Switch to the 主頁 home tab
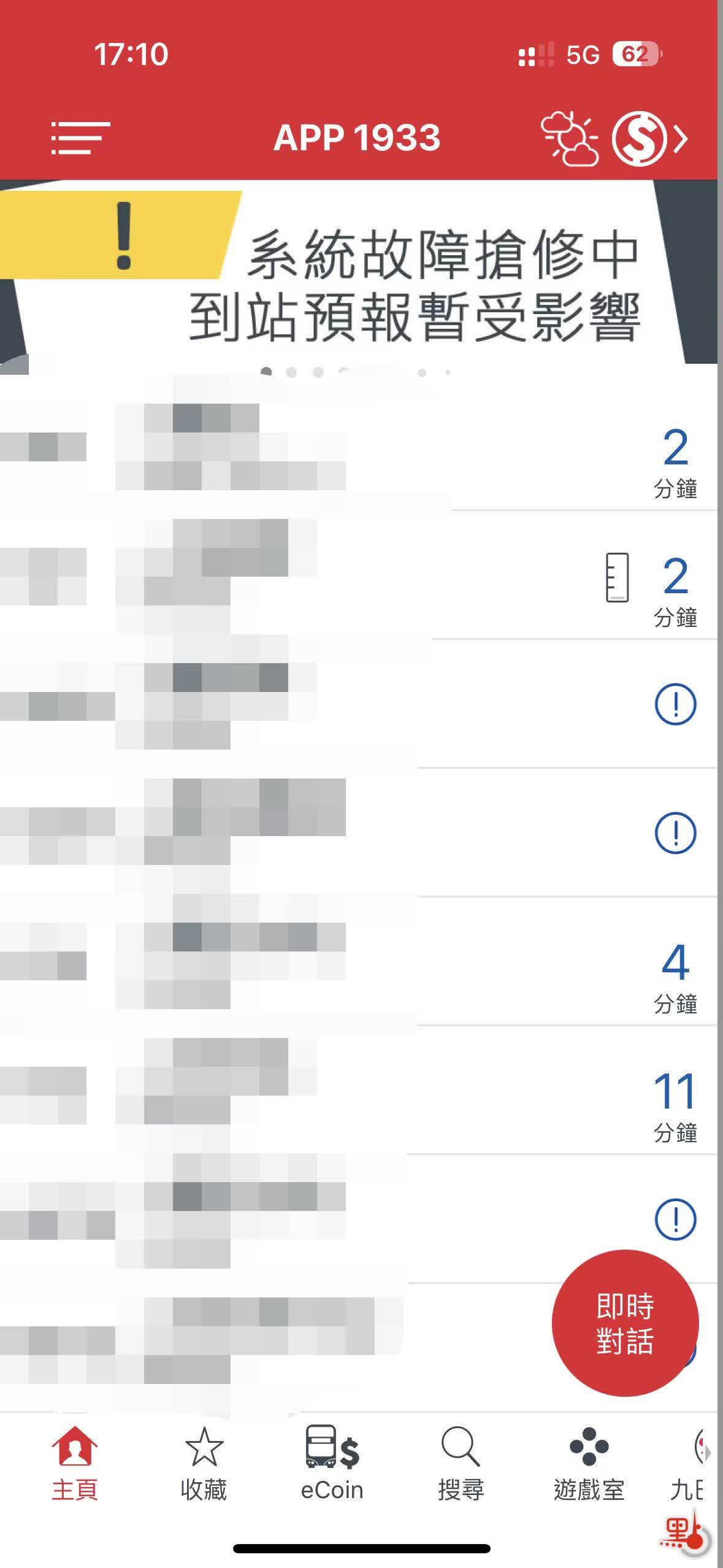723x1568 pixels. (74, 1464)
